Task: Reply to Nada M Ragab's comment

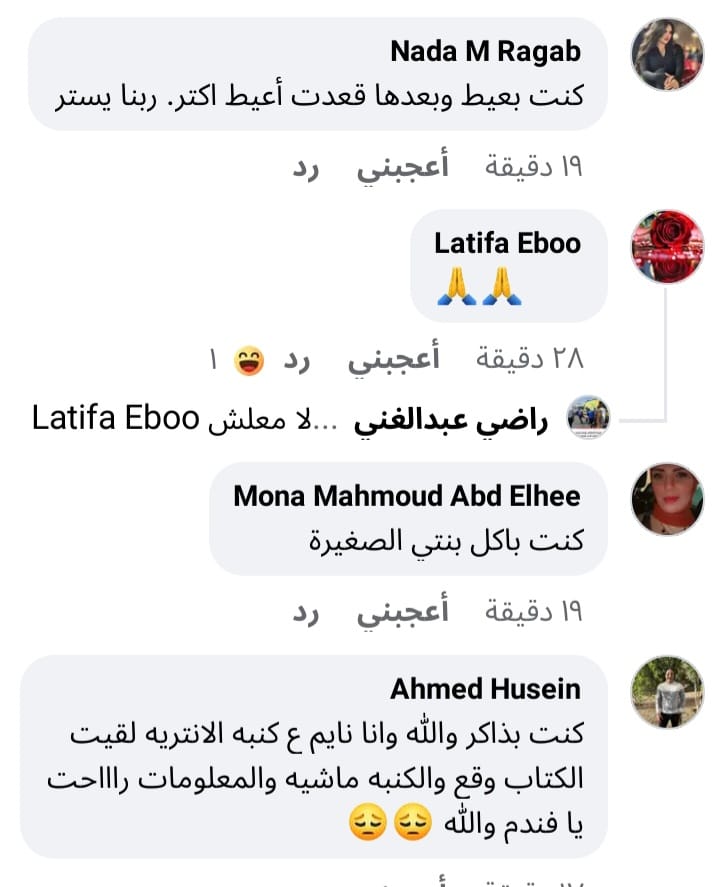Action: tap(305, 167)
